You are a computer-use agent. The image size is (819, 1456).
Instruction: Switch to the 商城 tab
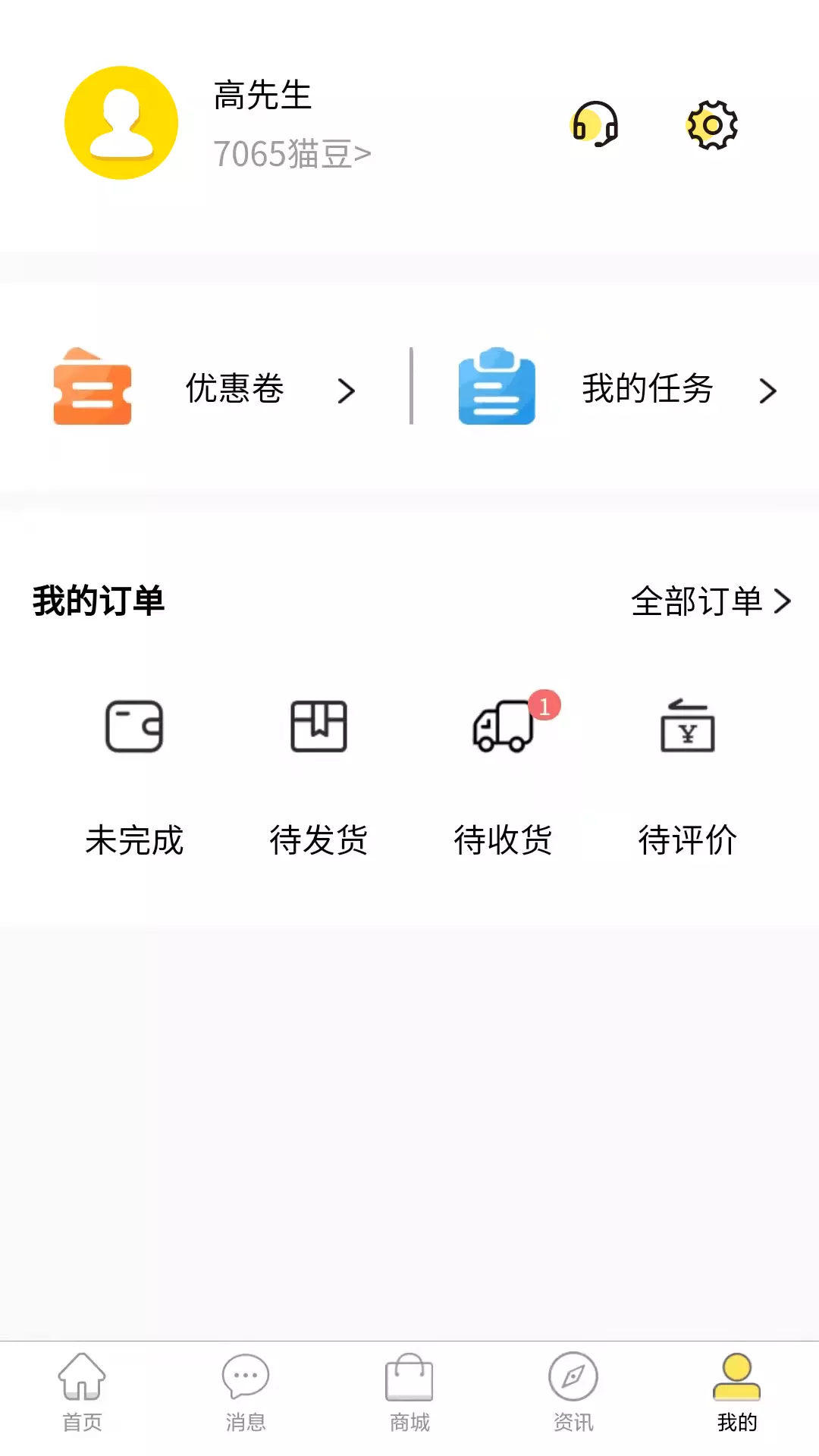tap(409, 1392)
